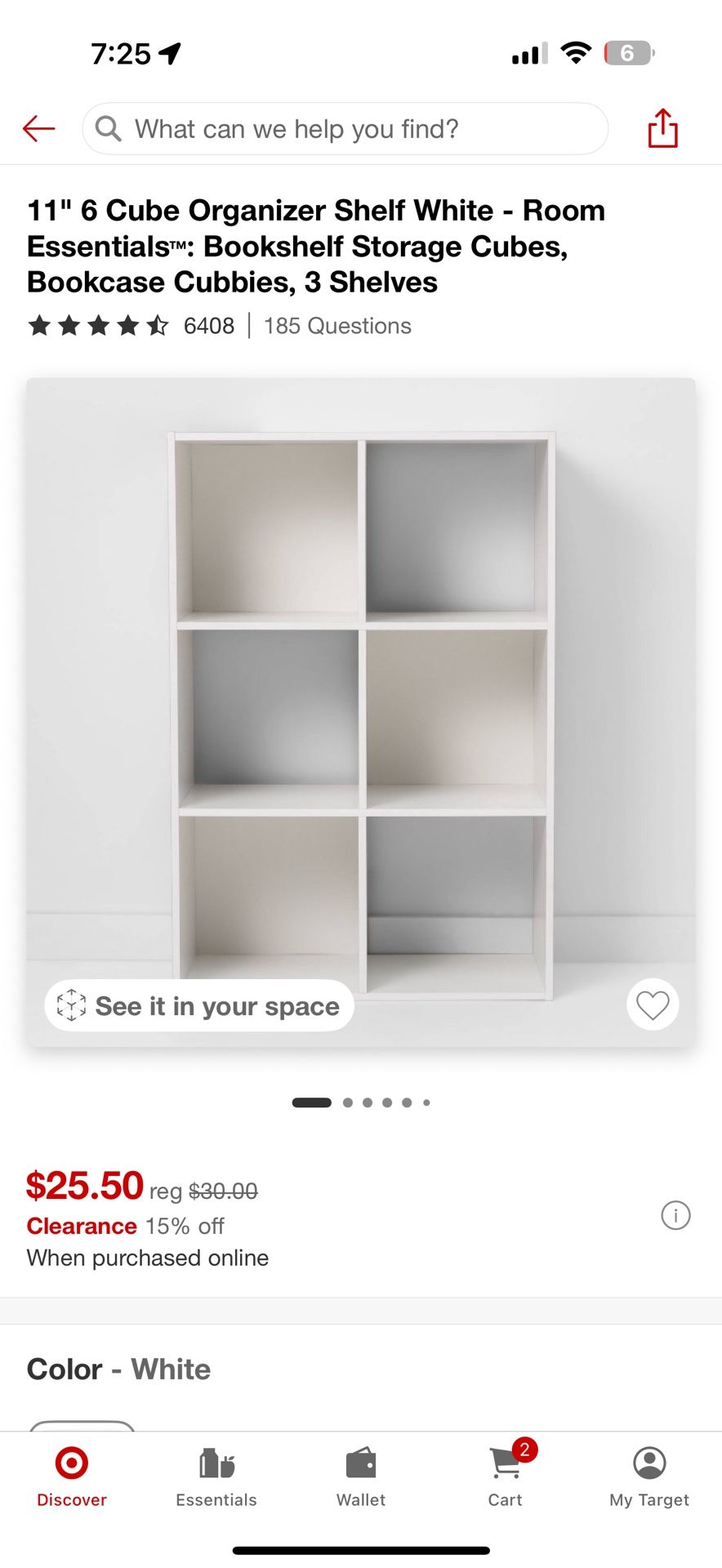The width and height of the screenshot is (722, 1568).
Task: Switch to the Essentials tab
Action: 216,1477
